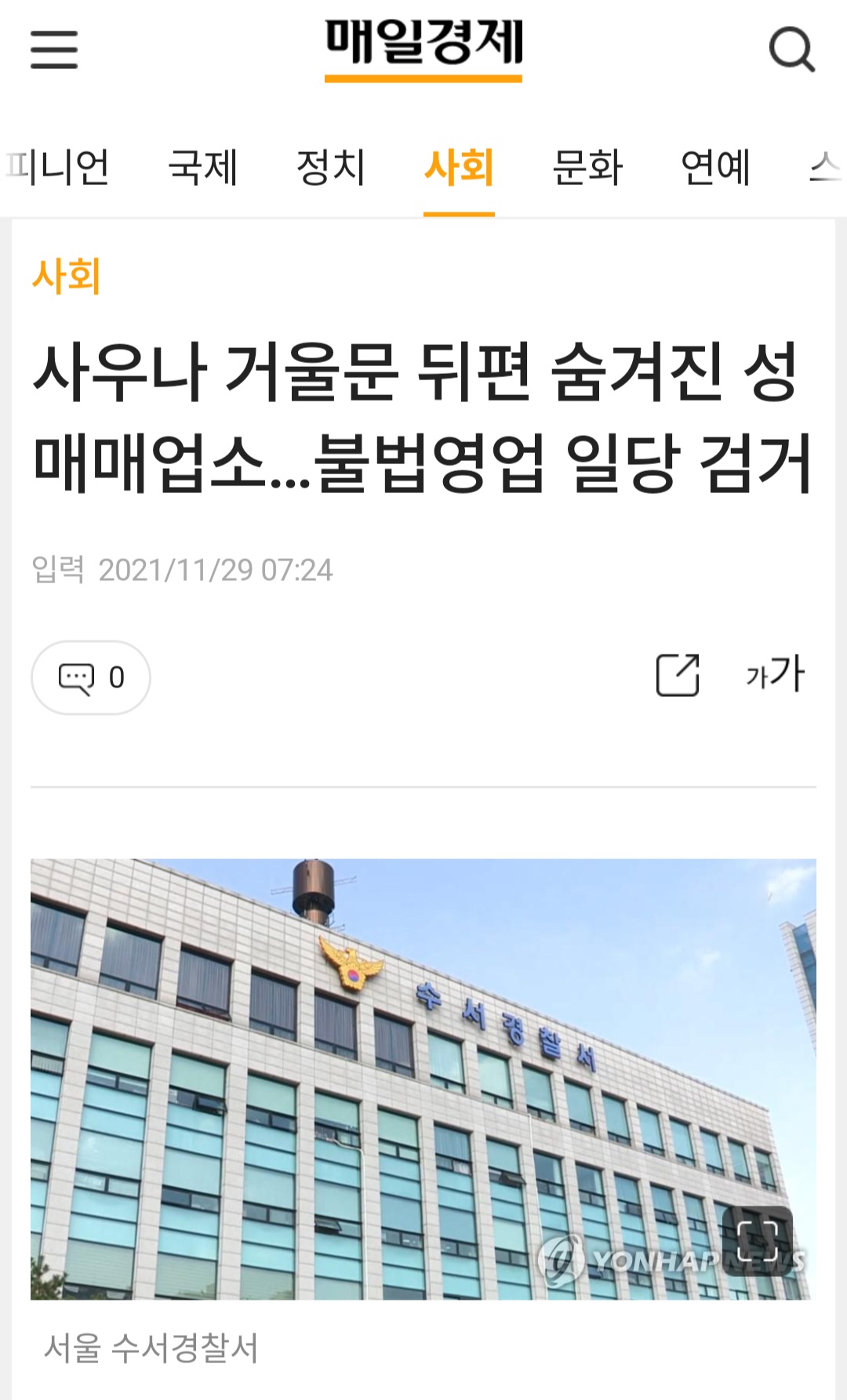Select the 사회 tab

pyautogui.click(x=459, y=168)
